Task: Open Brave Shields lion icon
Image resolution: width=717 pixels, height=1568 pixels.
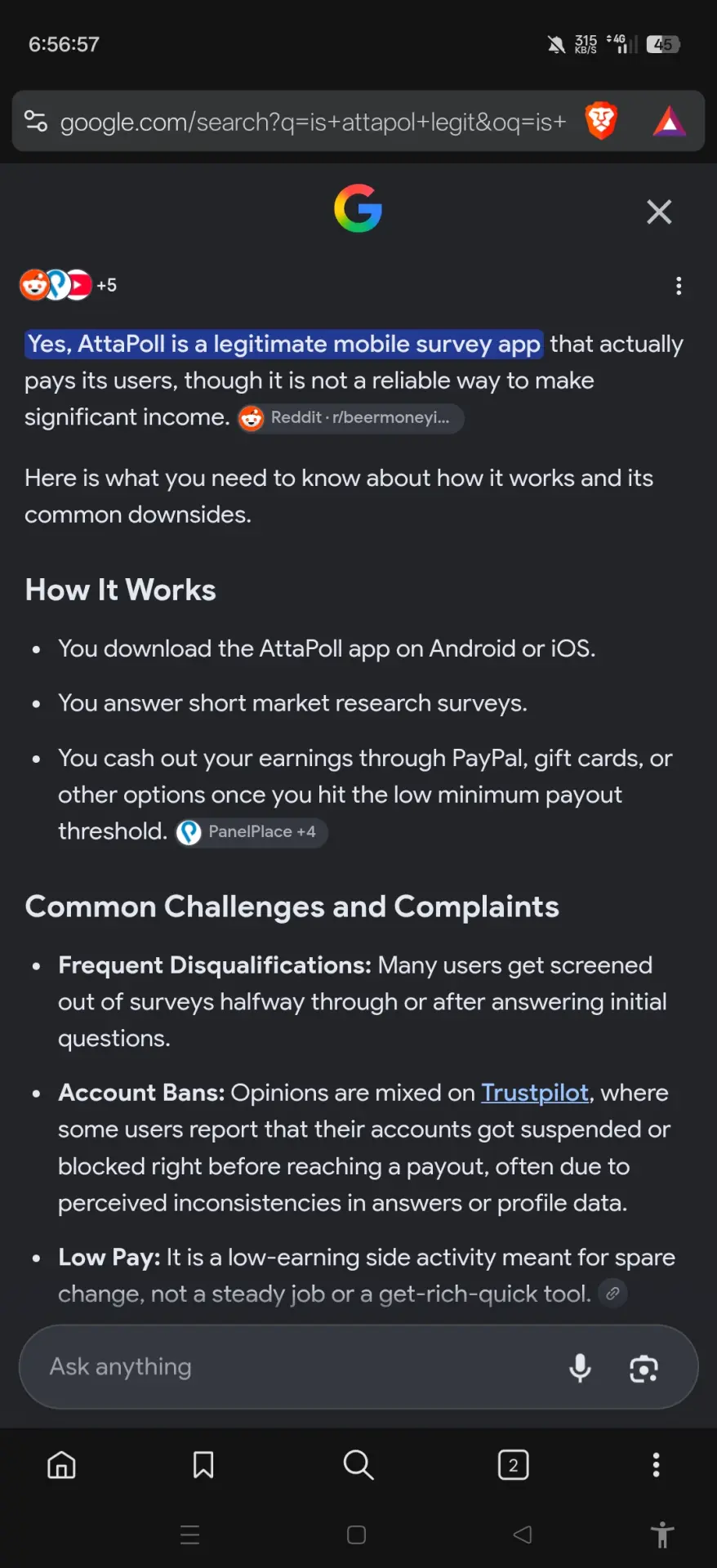Action: point(601,122)
